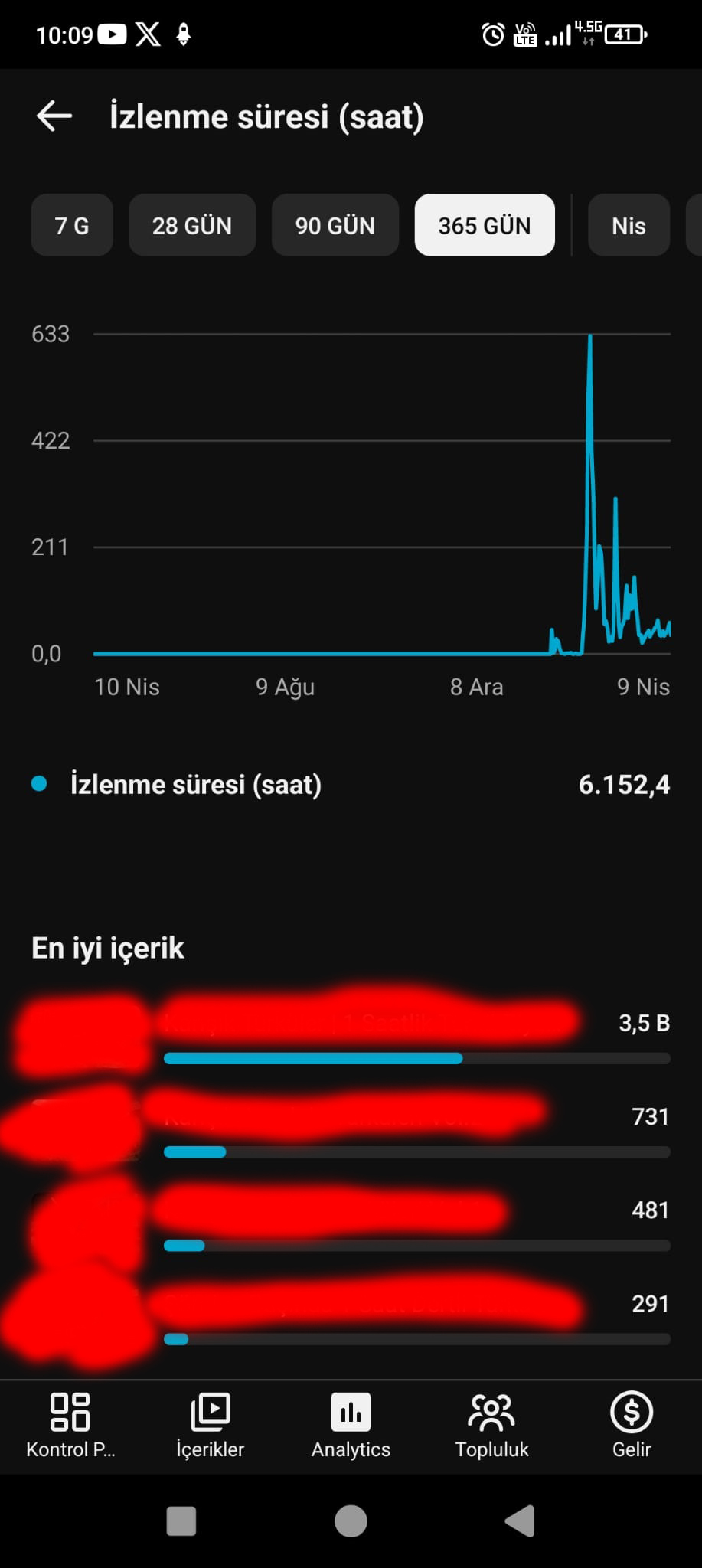Tap the system home button
702x1568 pixels.
tap(351, 1521)
